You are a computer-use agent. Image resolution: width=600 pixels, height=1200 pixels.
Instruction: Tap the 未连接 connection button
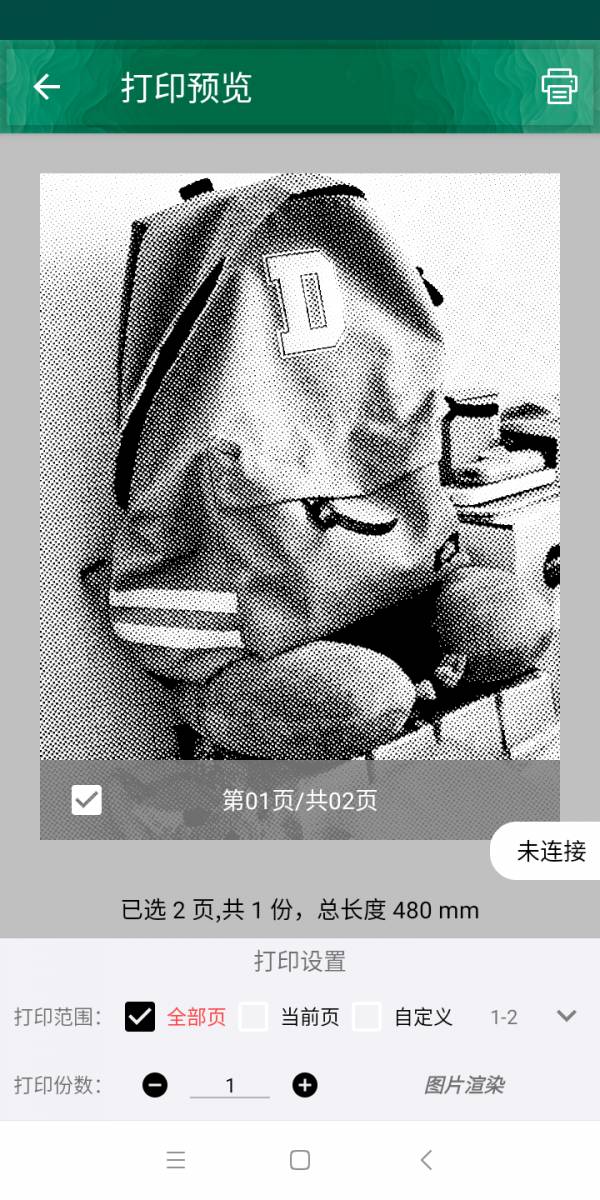(549, 851)
